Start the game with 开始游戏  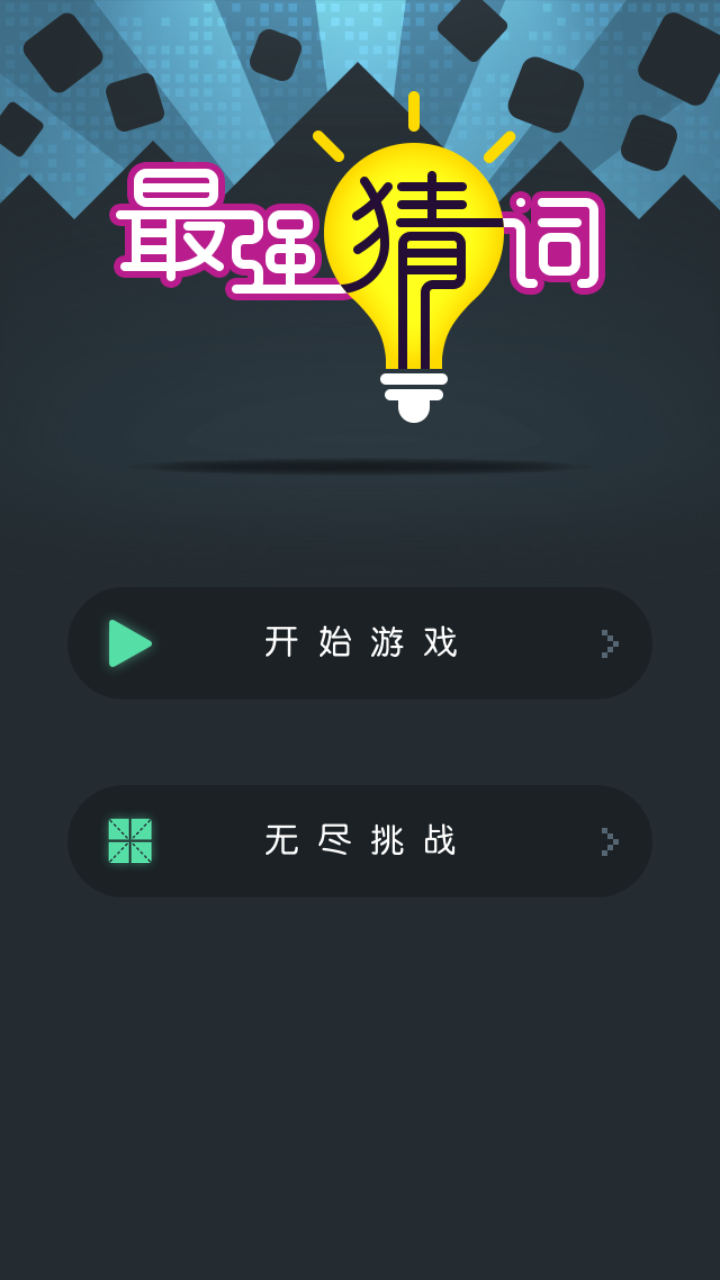click(360, 643)
